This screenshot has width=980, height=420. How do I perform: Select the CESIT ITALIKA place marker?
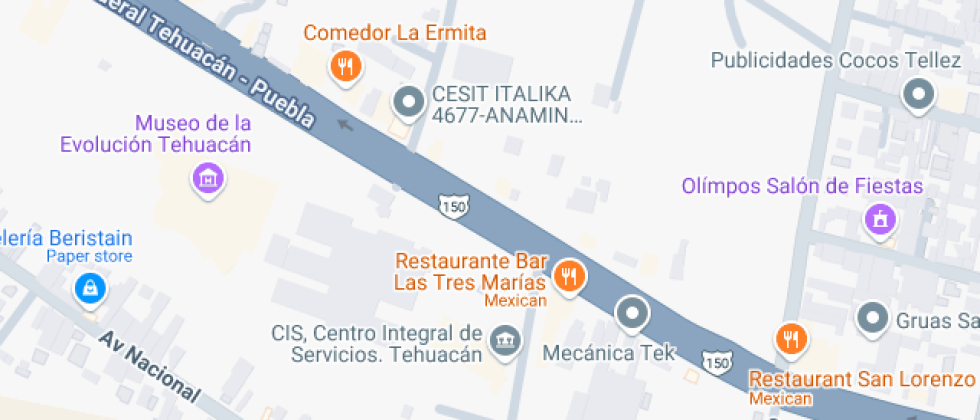coord(408,101)
